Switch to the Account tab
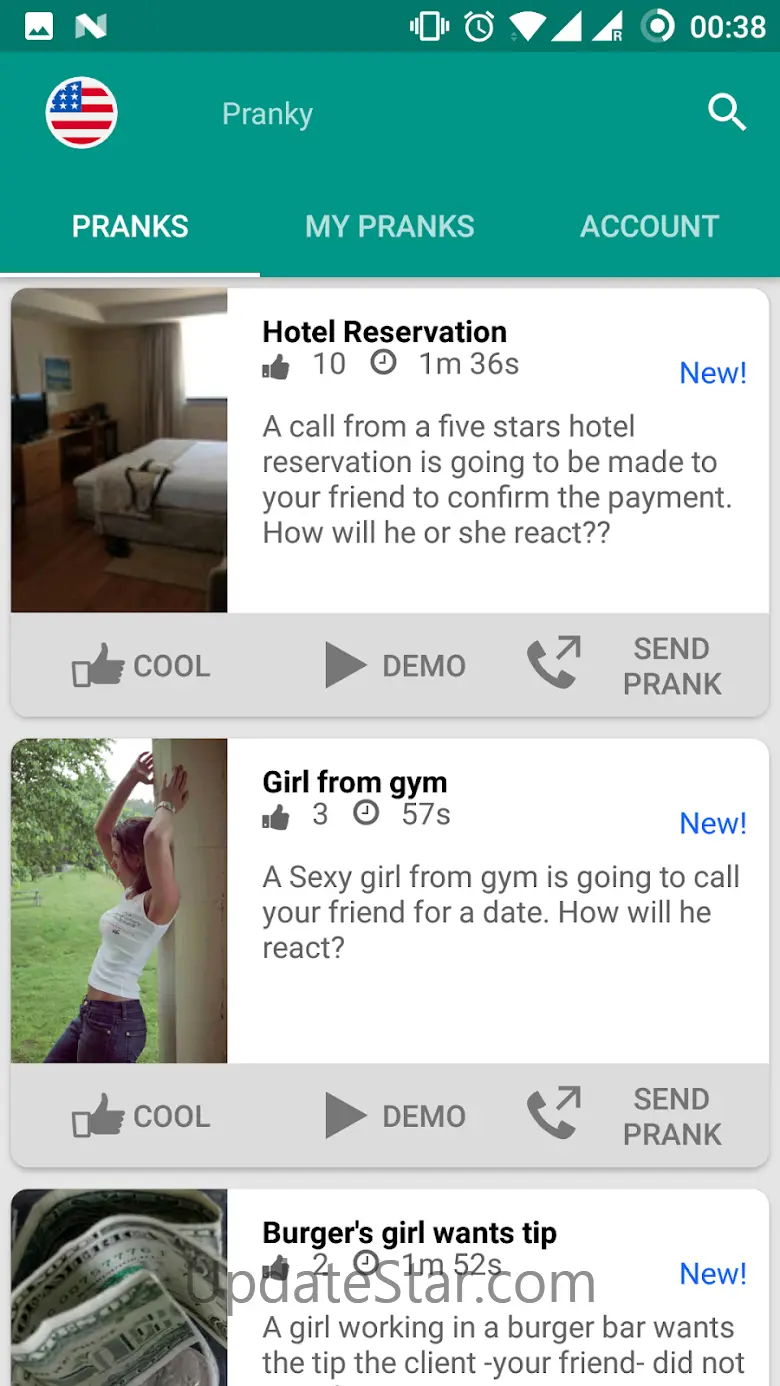780x1386 pixels. pos(650,226)
